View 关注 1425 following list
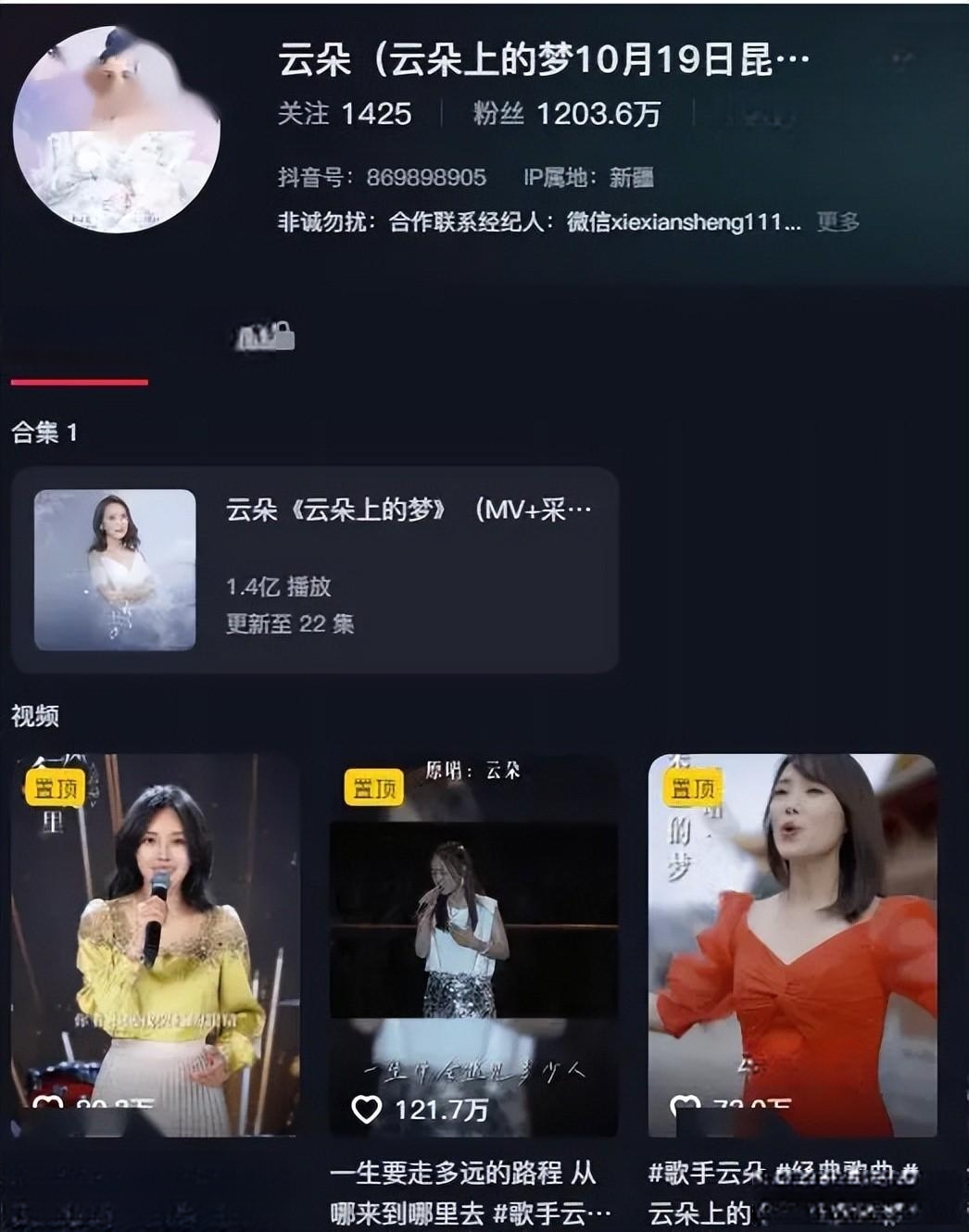This screenshot has width=969, height=1232. pyautogui.click(x=345, y=114)
